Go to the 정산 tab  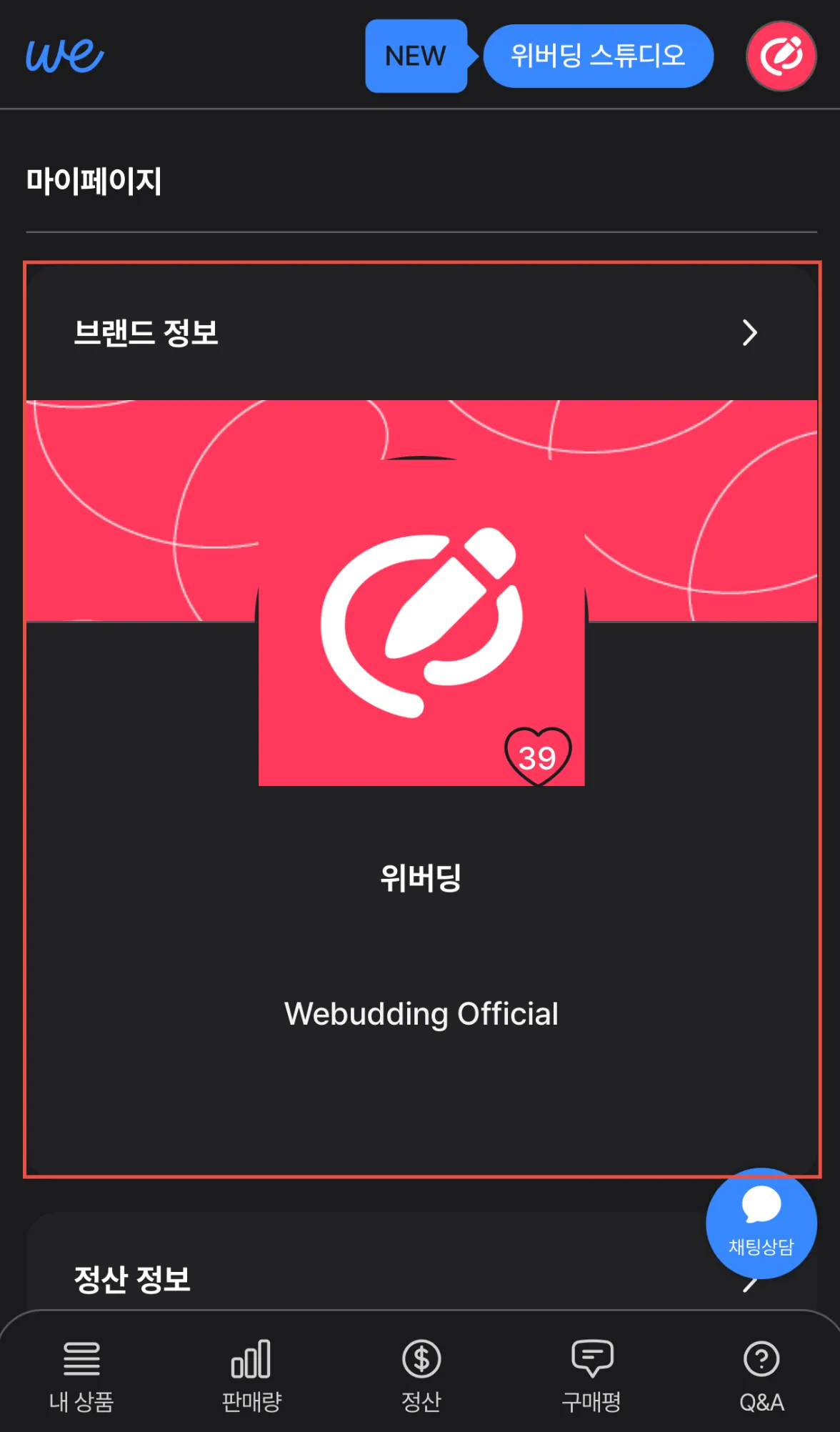click(x=421, y=1376)
